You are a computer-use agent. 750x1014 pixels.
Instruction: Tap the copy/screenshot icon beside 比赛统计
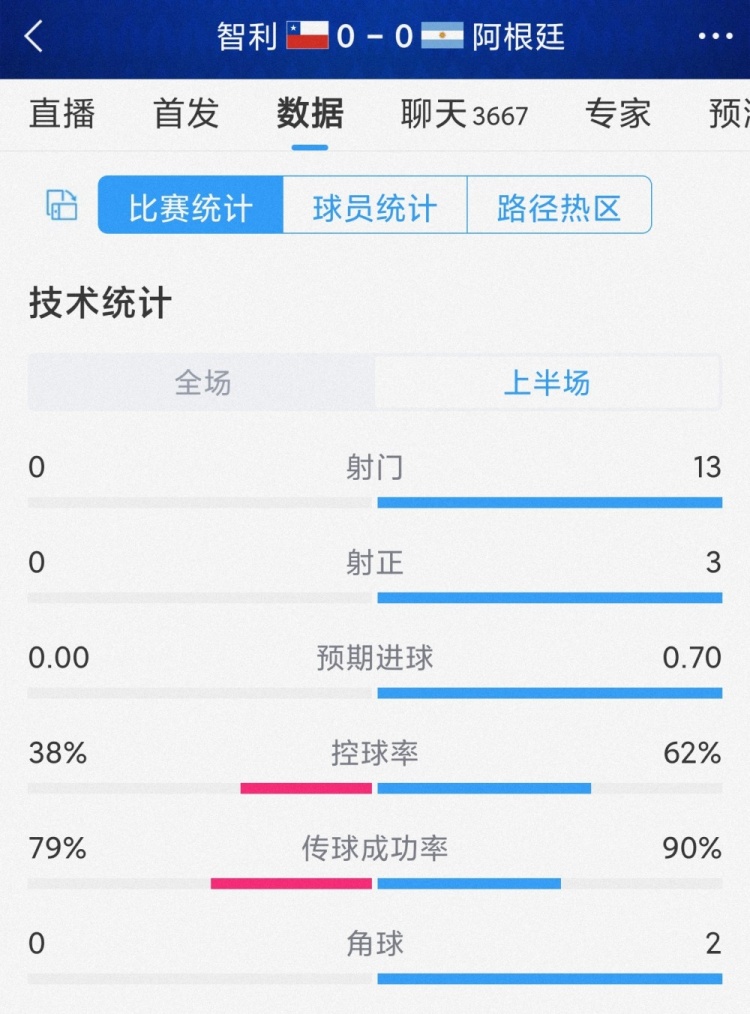[60, 204]
